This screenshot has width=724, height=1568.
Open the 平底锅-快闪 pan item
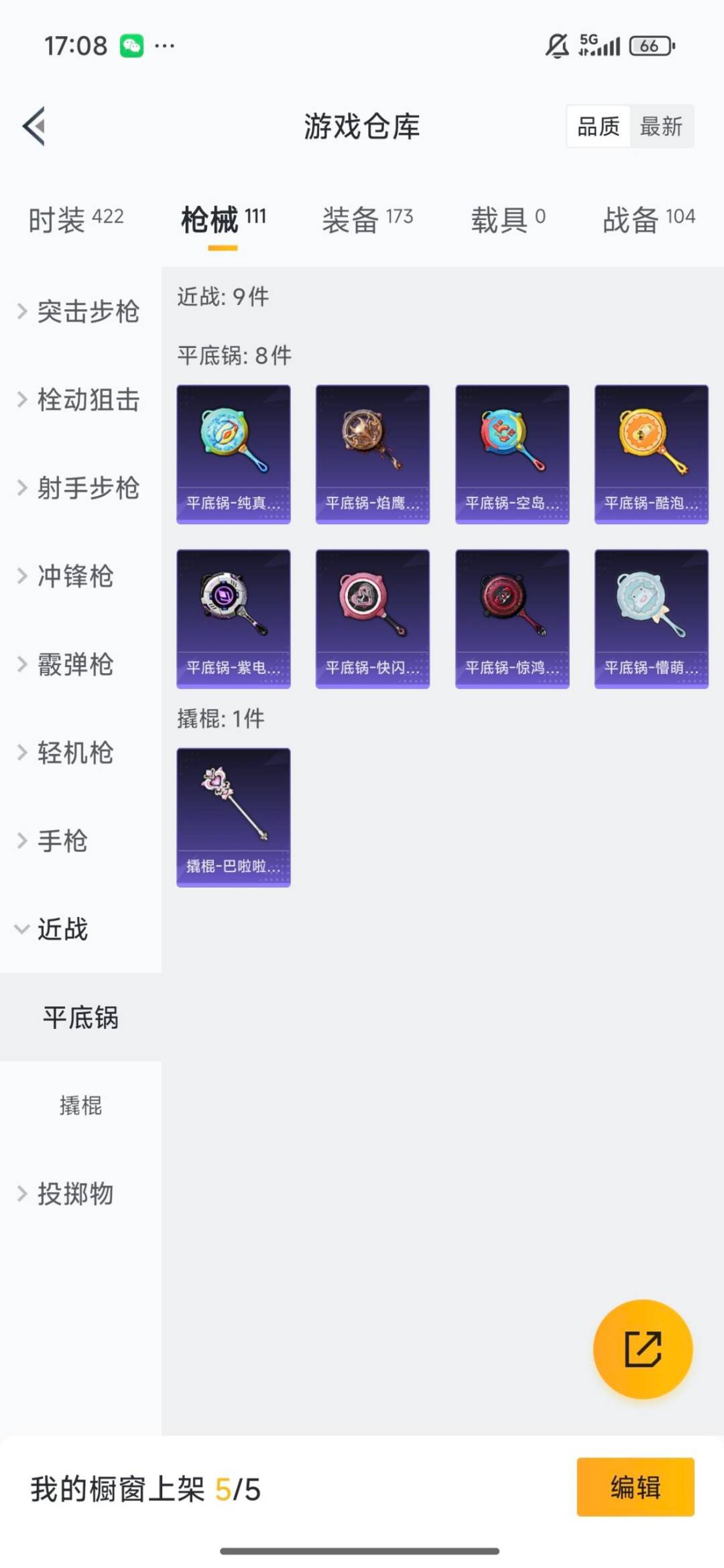pos(372,618)
